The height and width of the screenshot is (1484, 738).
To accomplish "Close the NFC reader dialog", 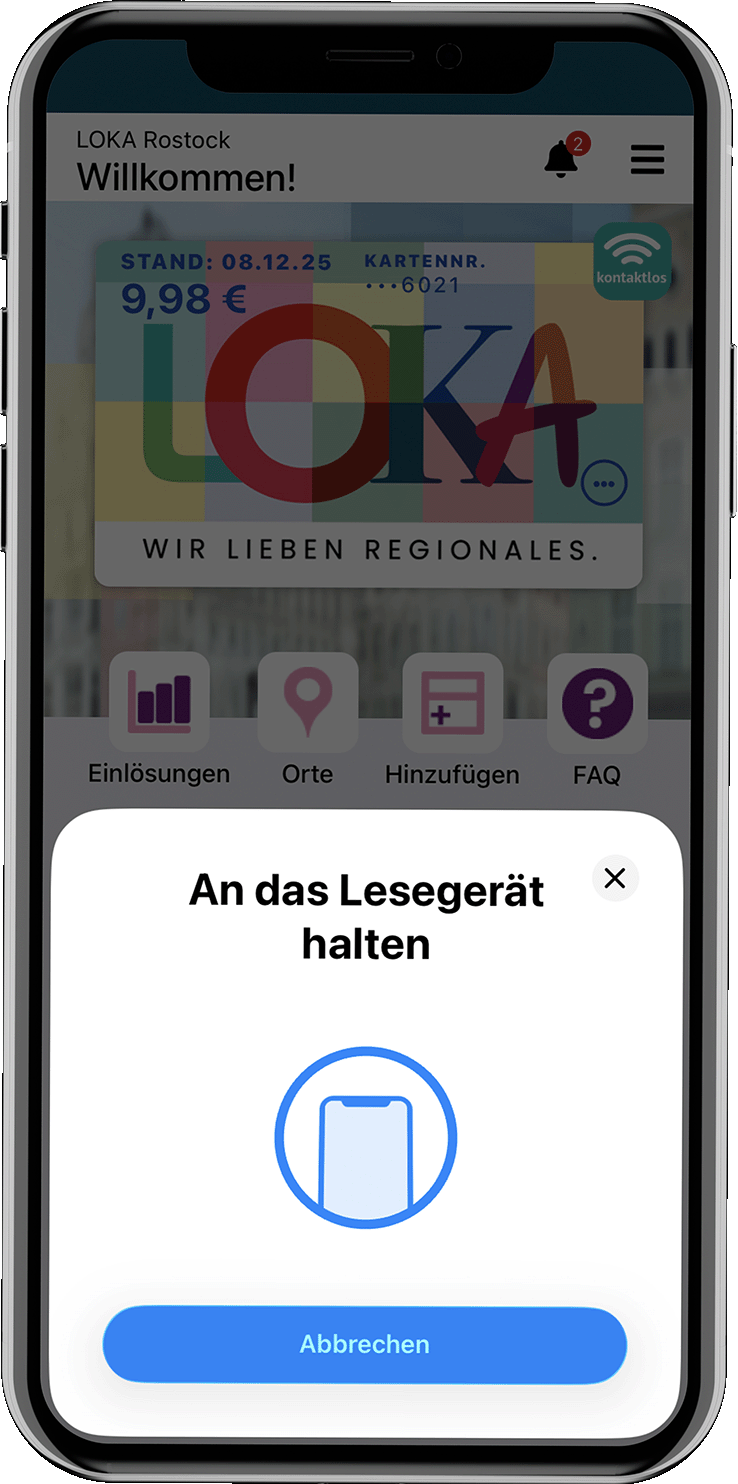I will point(615,878).
